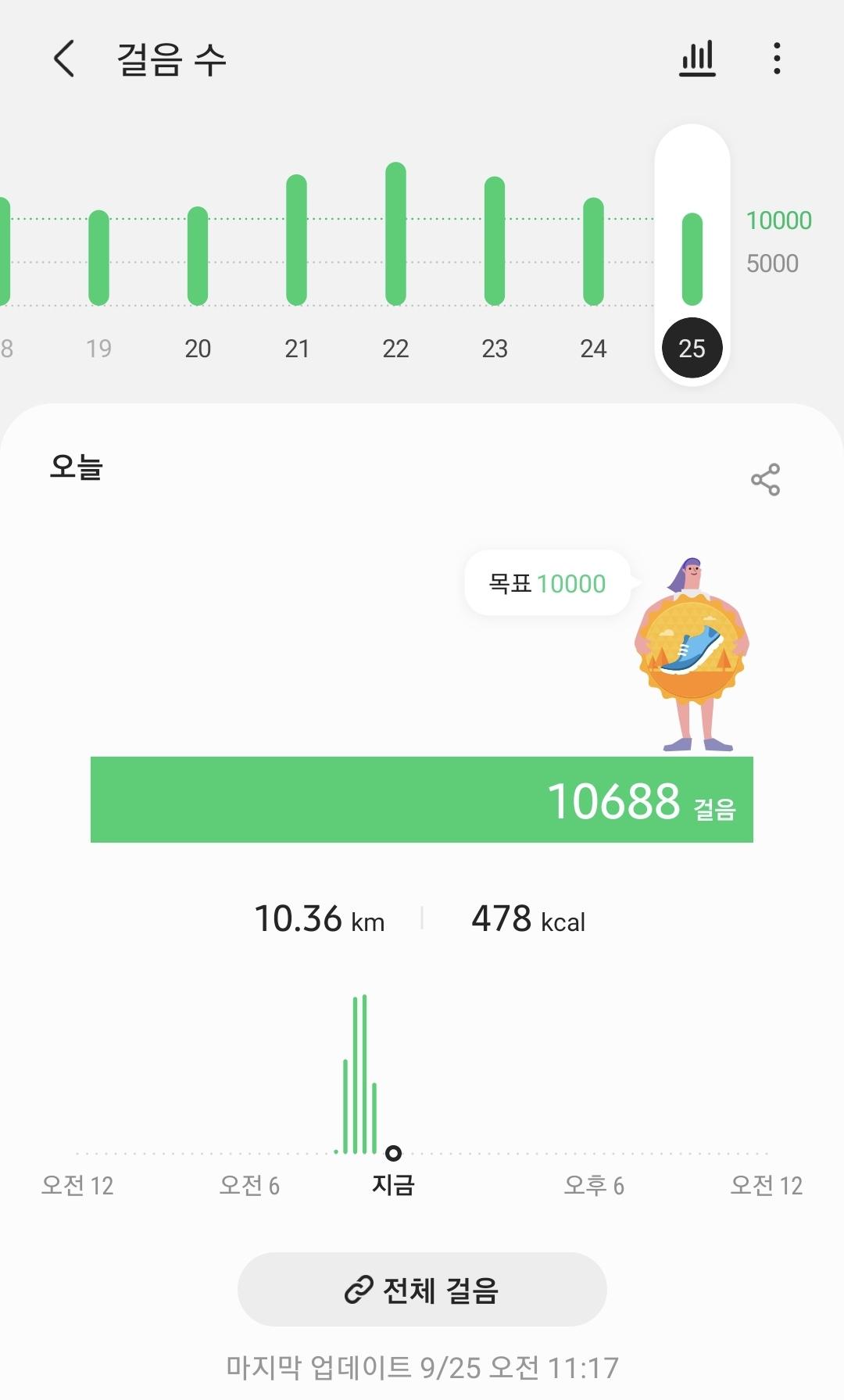Open the three-dot overflow menu

[776, 59]
